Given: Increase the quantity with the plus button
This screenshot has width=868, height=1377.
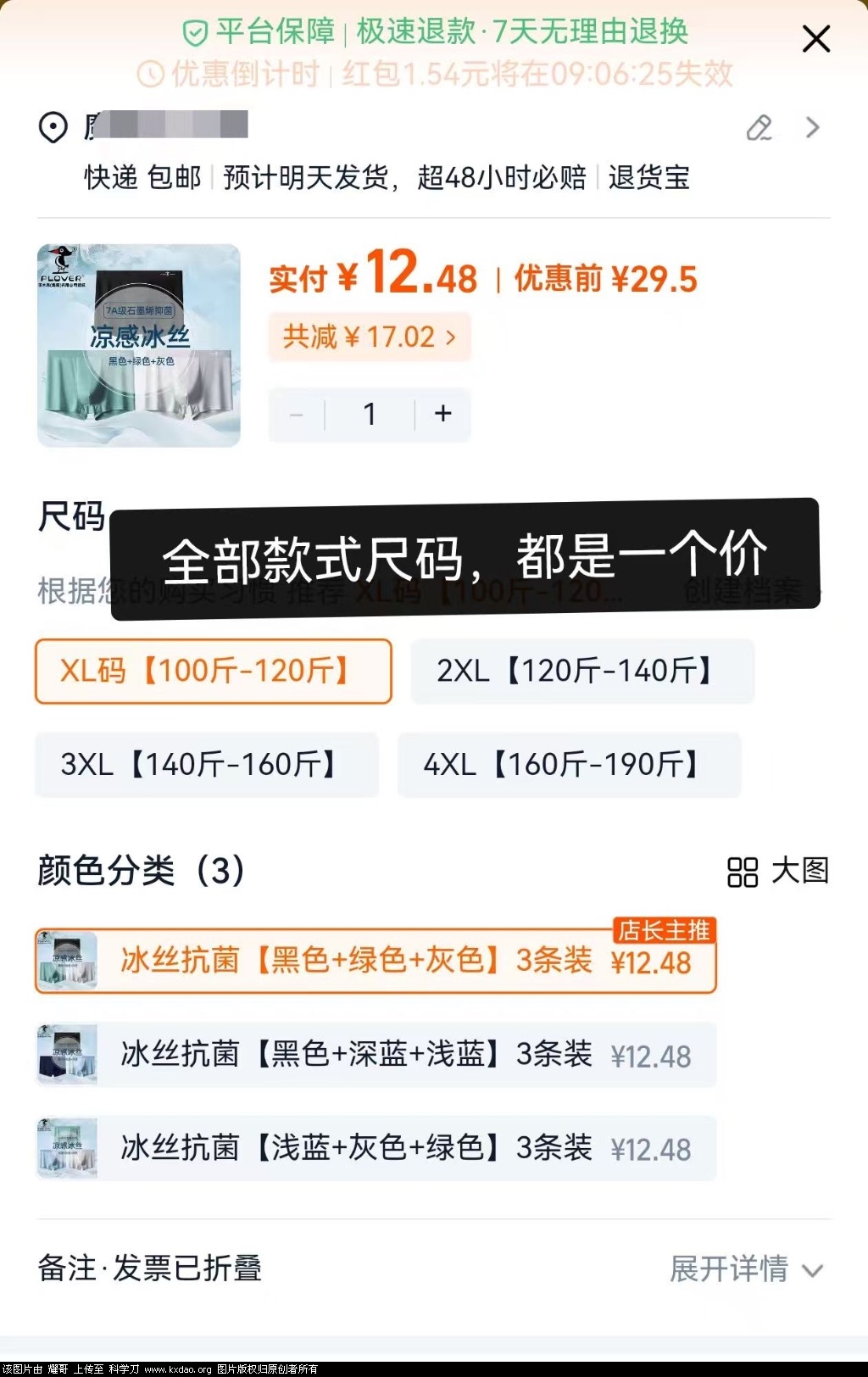Looking at the screenshot, I should pos(442,414).
